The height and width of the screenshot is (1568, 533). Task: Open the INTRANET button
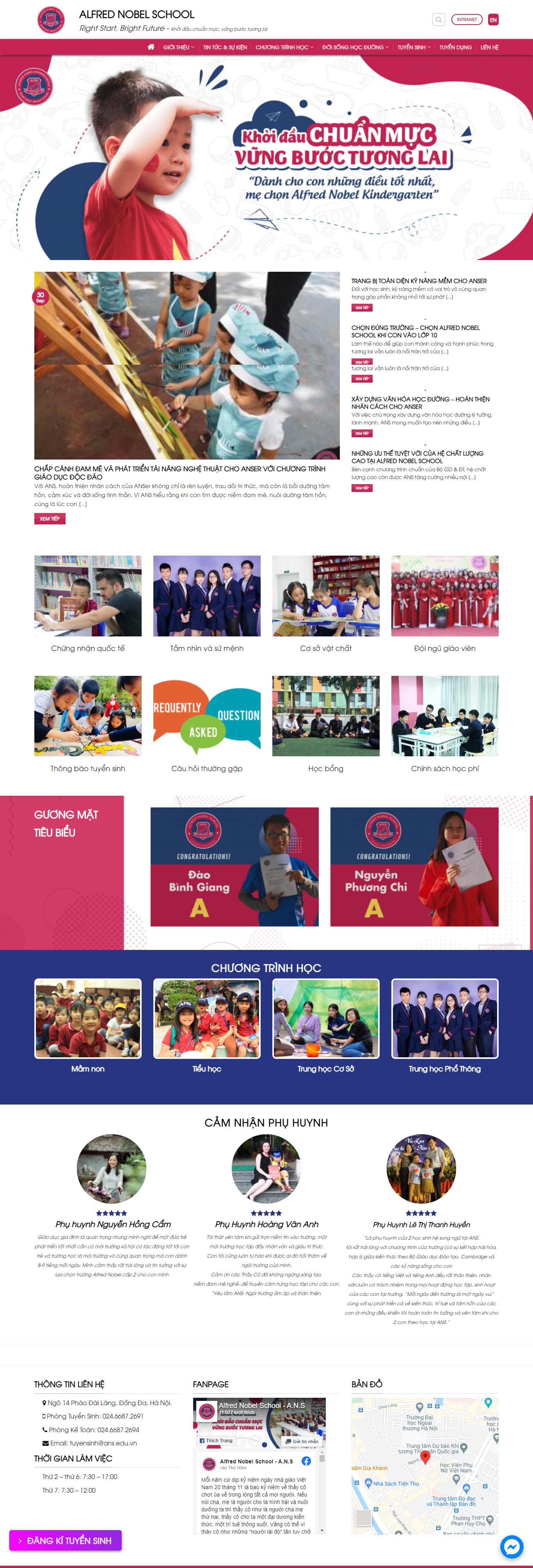pyautogui.click(x=467, y=20)
